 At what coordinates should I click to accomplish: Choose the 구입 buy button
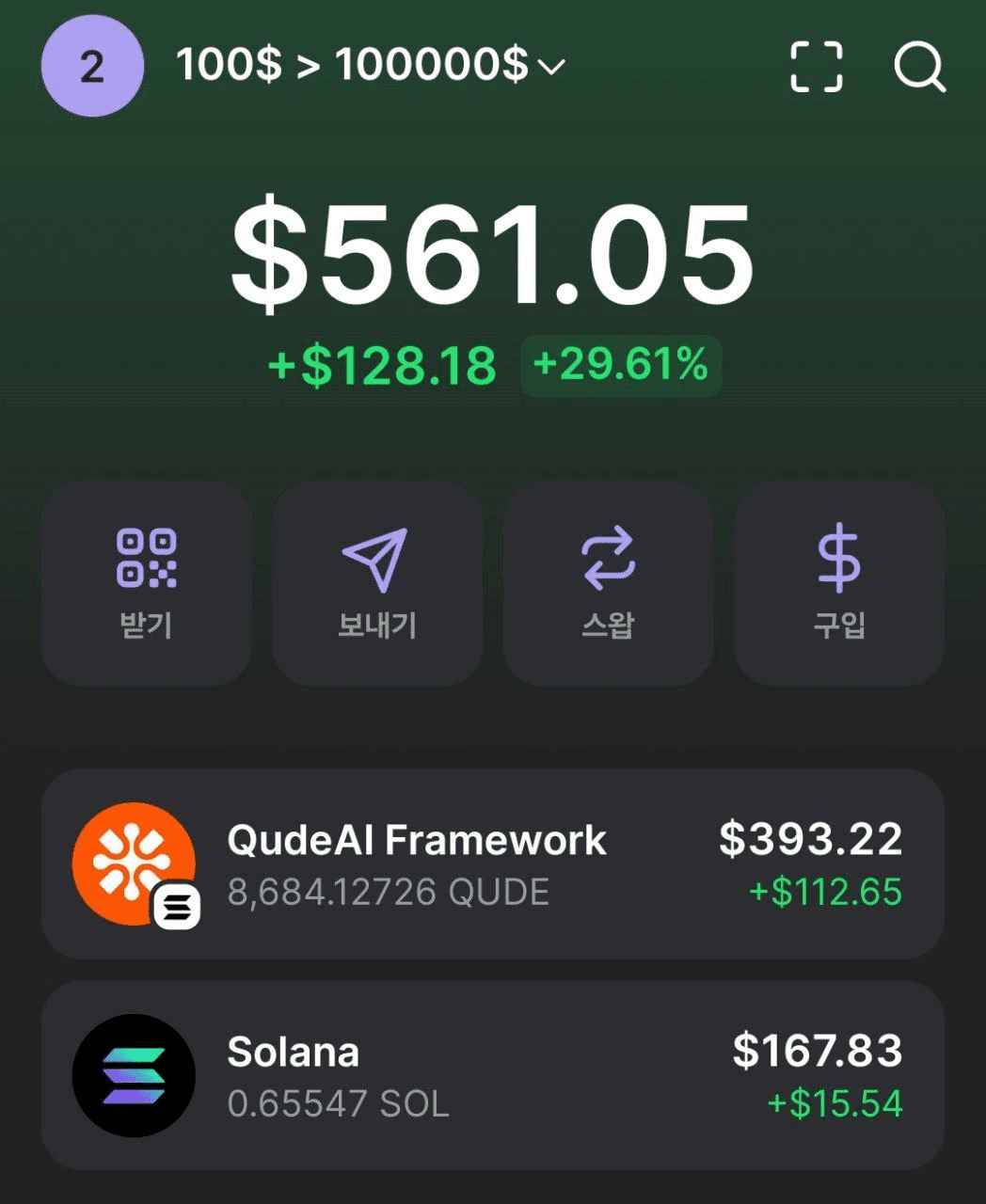[838, 583]
